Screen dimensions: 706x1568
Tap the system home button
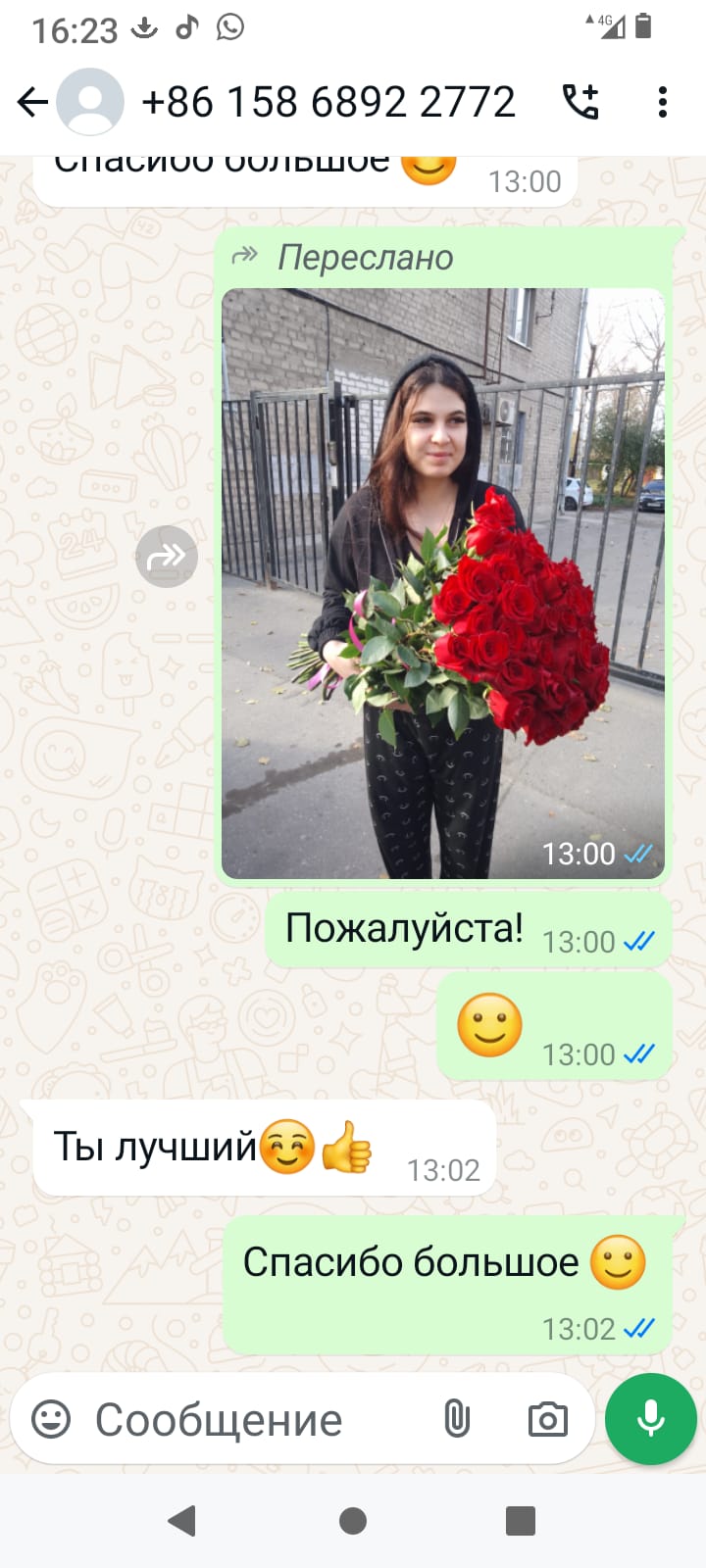353,1521
